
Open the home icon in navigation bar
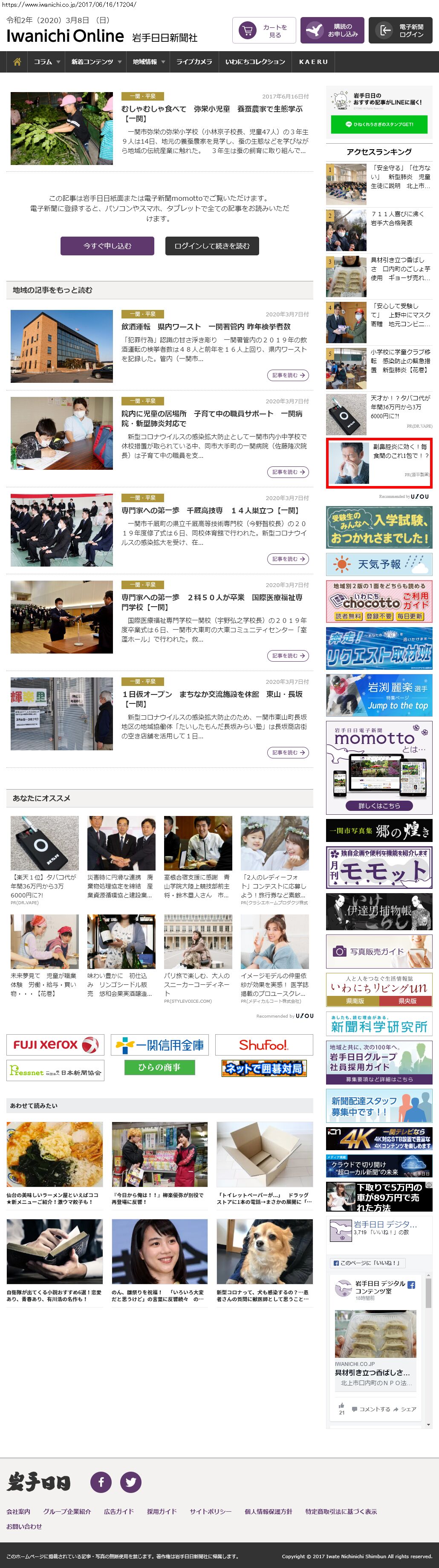point(17,62)
